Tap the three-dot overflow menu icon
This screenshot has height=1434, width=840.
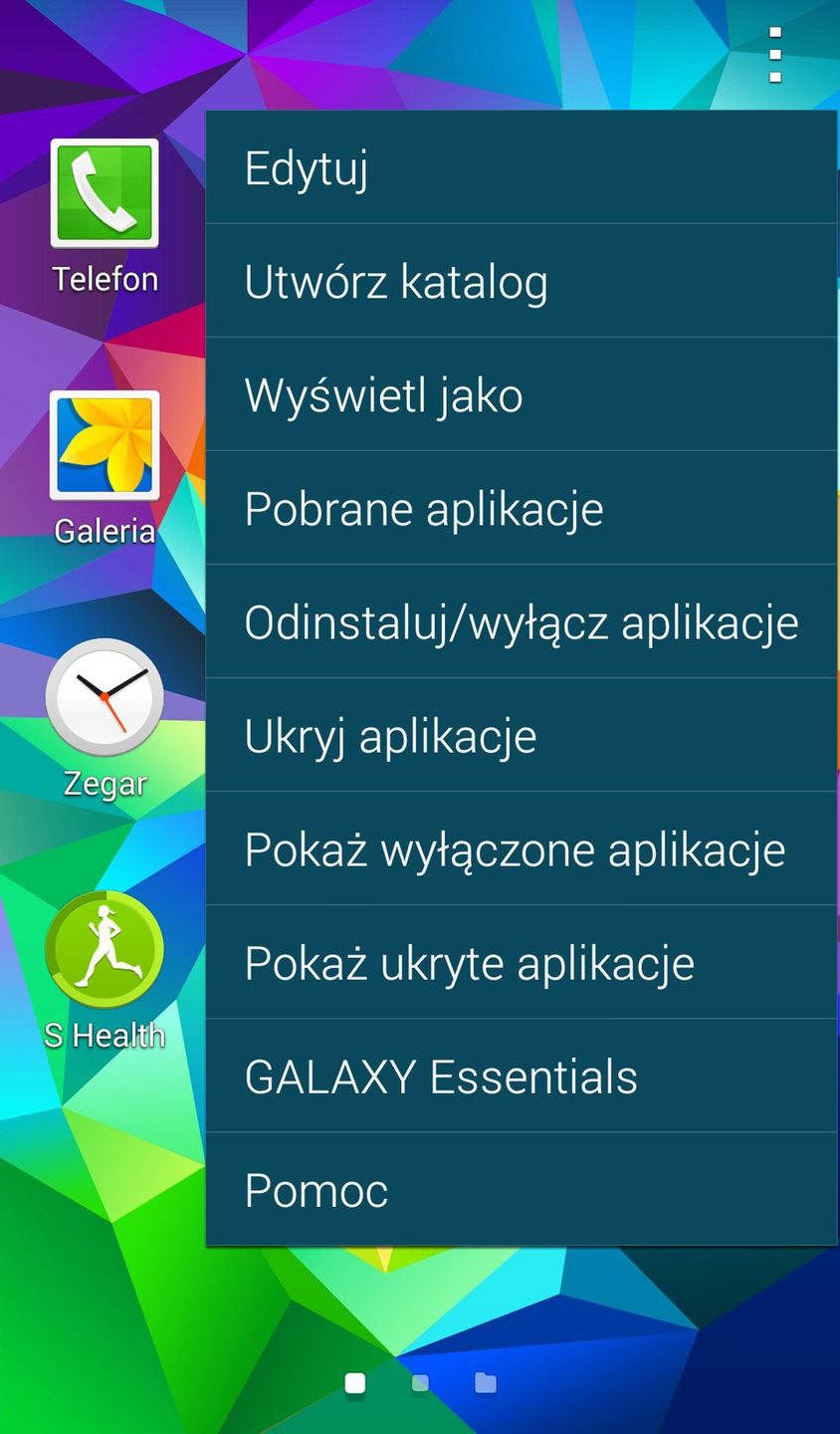click(775, 56)
